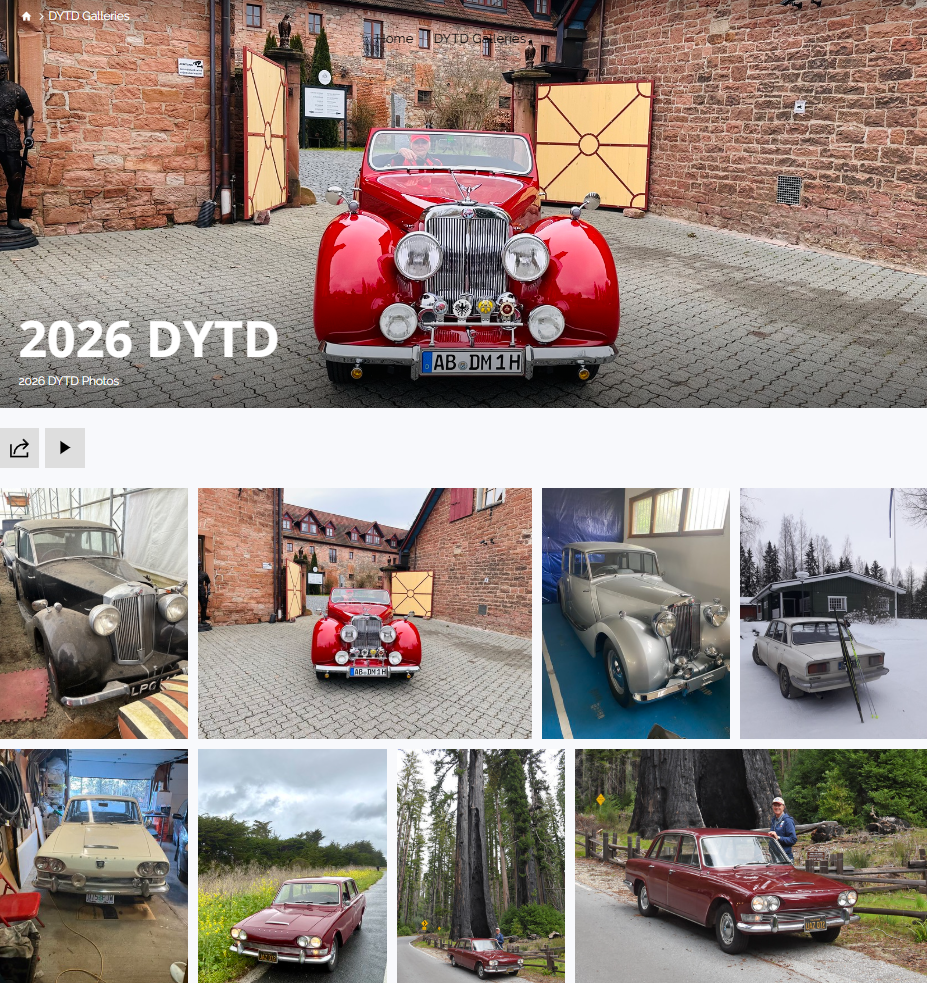Open the maroon car with man photo
The width and height of the screenshot is (927, 983).
point(750,865)
